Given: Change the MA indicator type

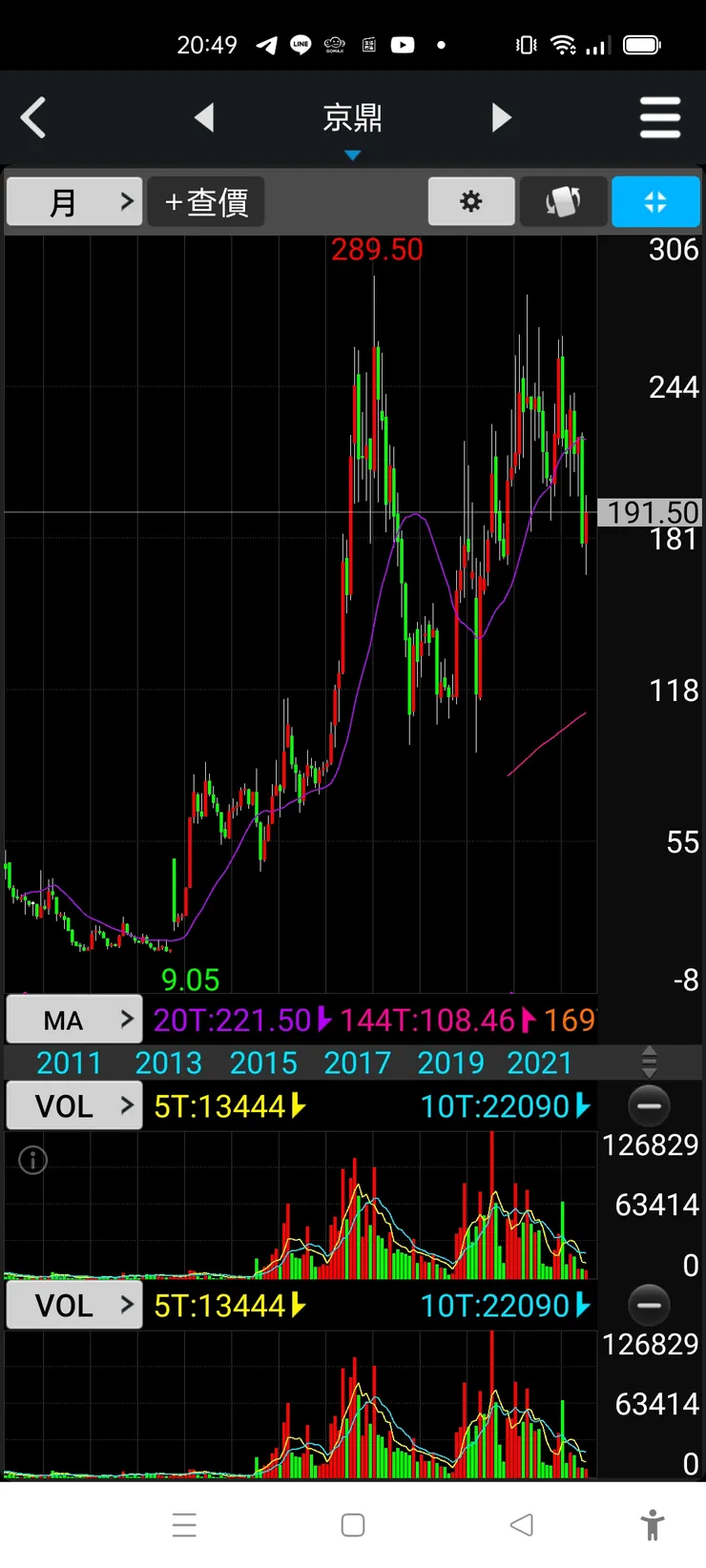Looking at the screenshot, I should click(x=74, y=1021).
